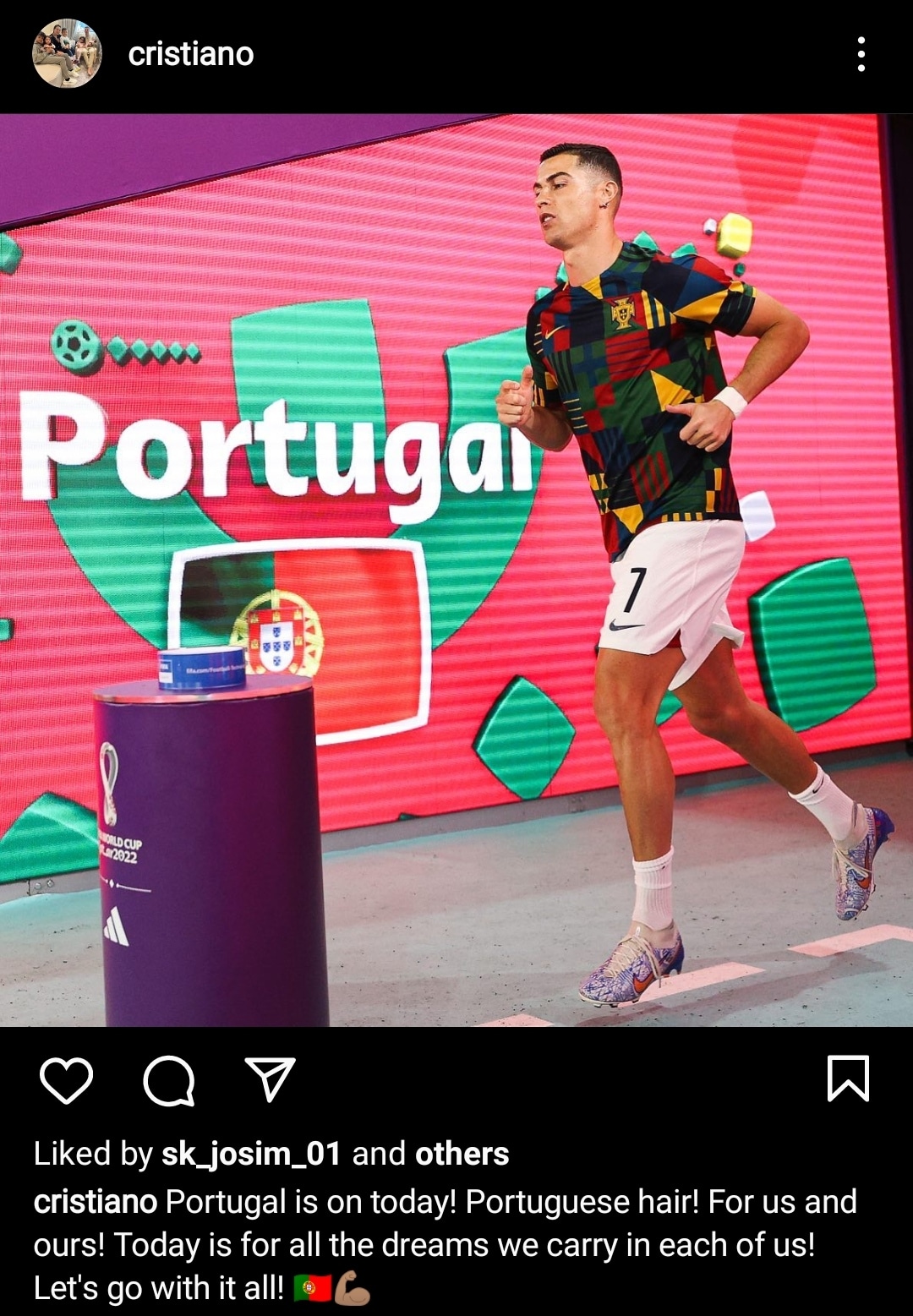Open the Portugal post photo
913x1316 pixels.
click(x=456, y=571)
